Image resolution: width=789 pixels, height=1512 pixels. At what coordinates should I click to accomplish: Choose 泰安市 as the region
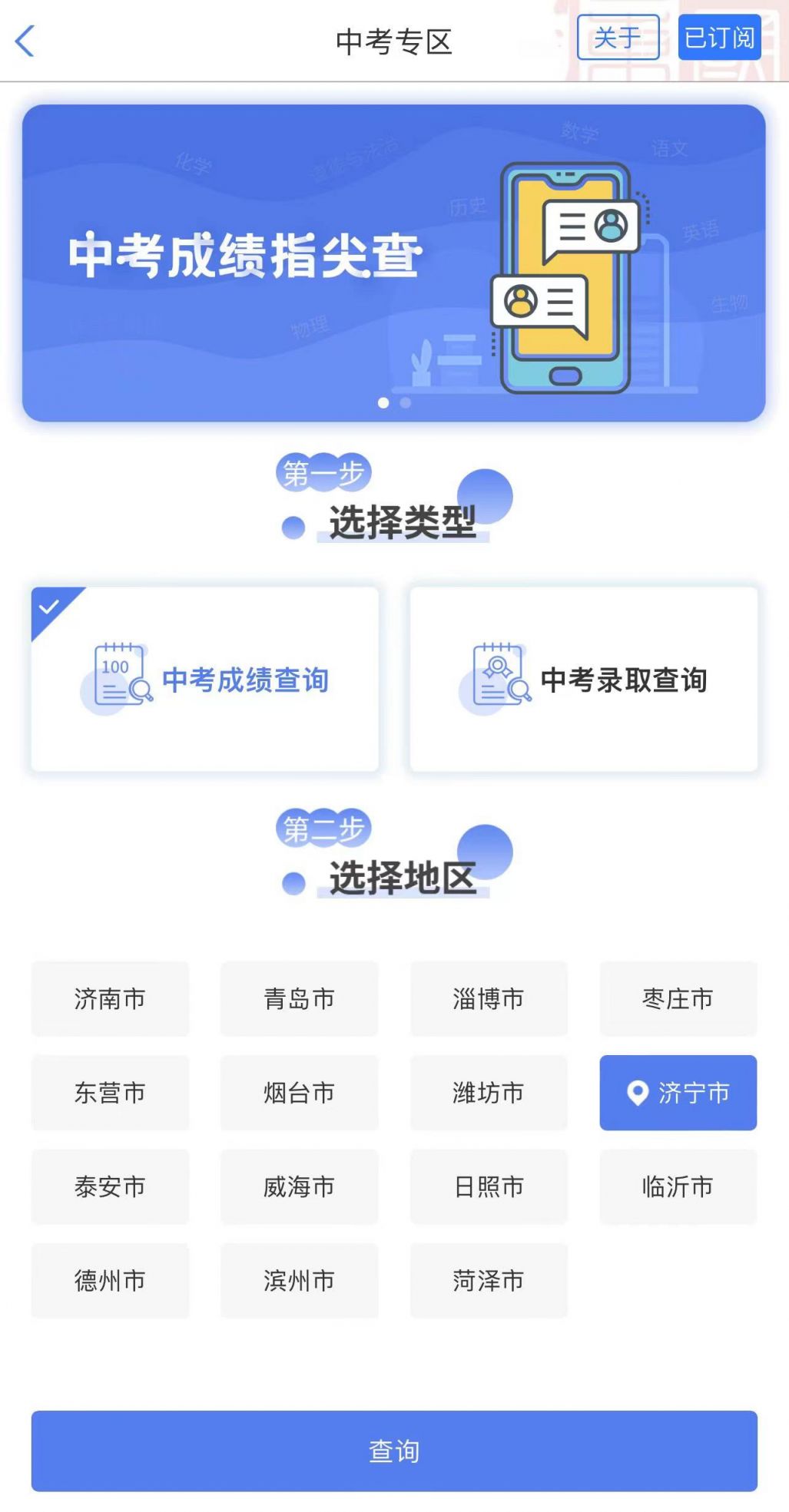click(x=110, y=1187)
